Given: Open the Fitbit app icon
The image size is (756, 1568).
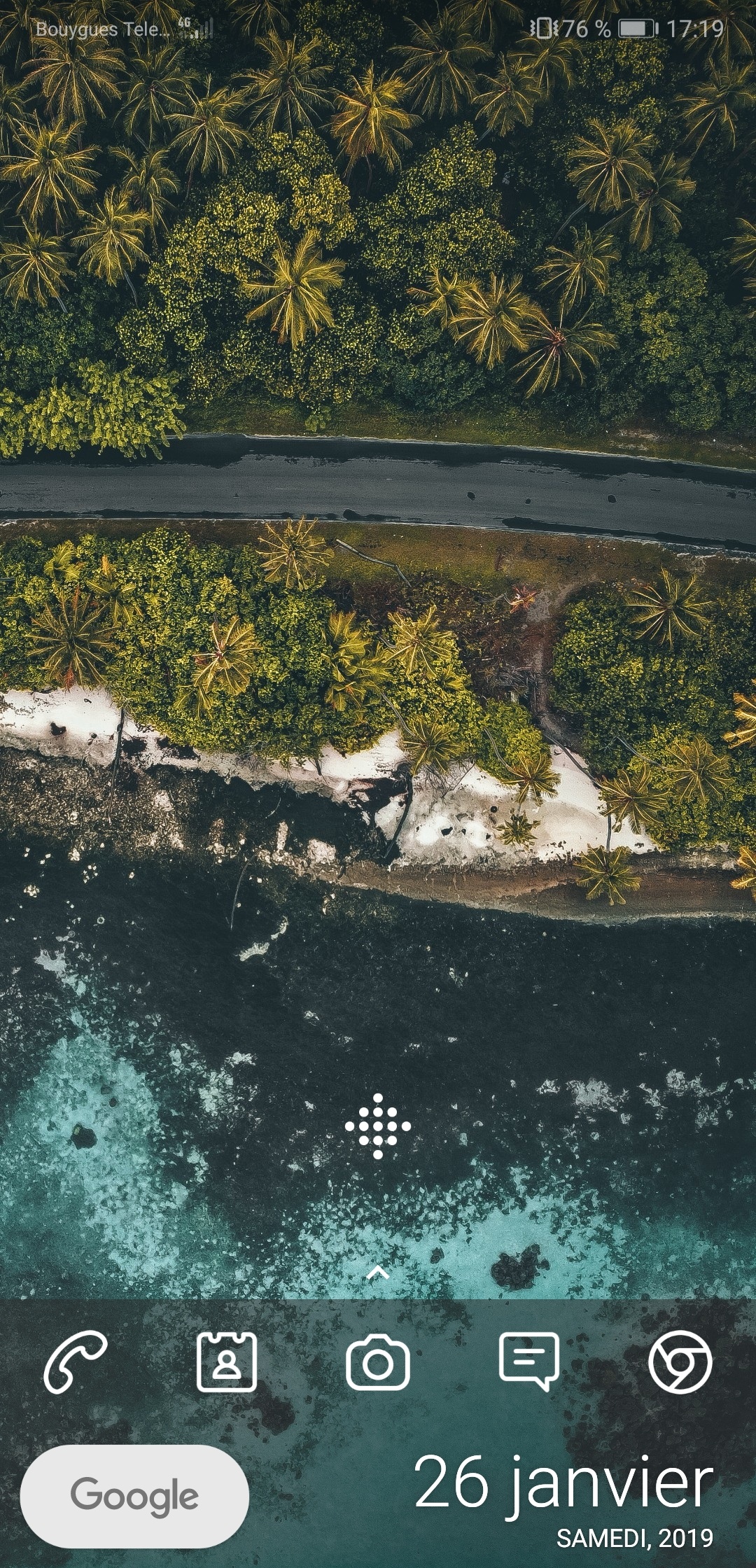Looking at the screenshot, I should tap(378, 1126).
